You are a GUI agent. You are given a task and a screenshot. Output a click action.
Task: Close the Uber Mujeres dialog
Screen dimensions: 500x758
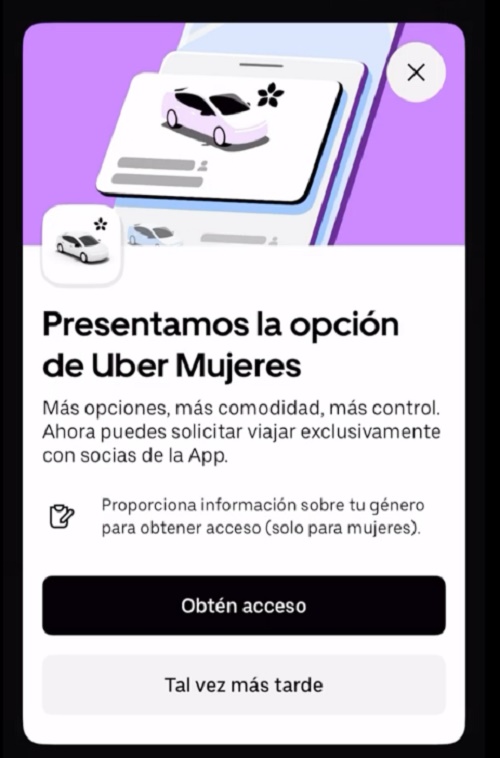pyautogui.click(x=416, y=73)
